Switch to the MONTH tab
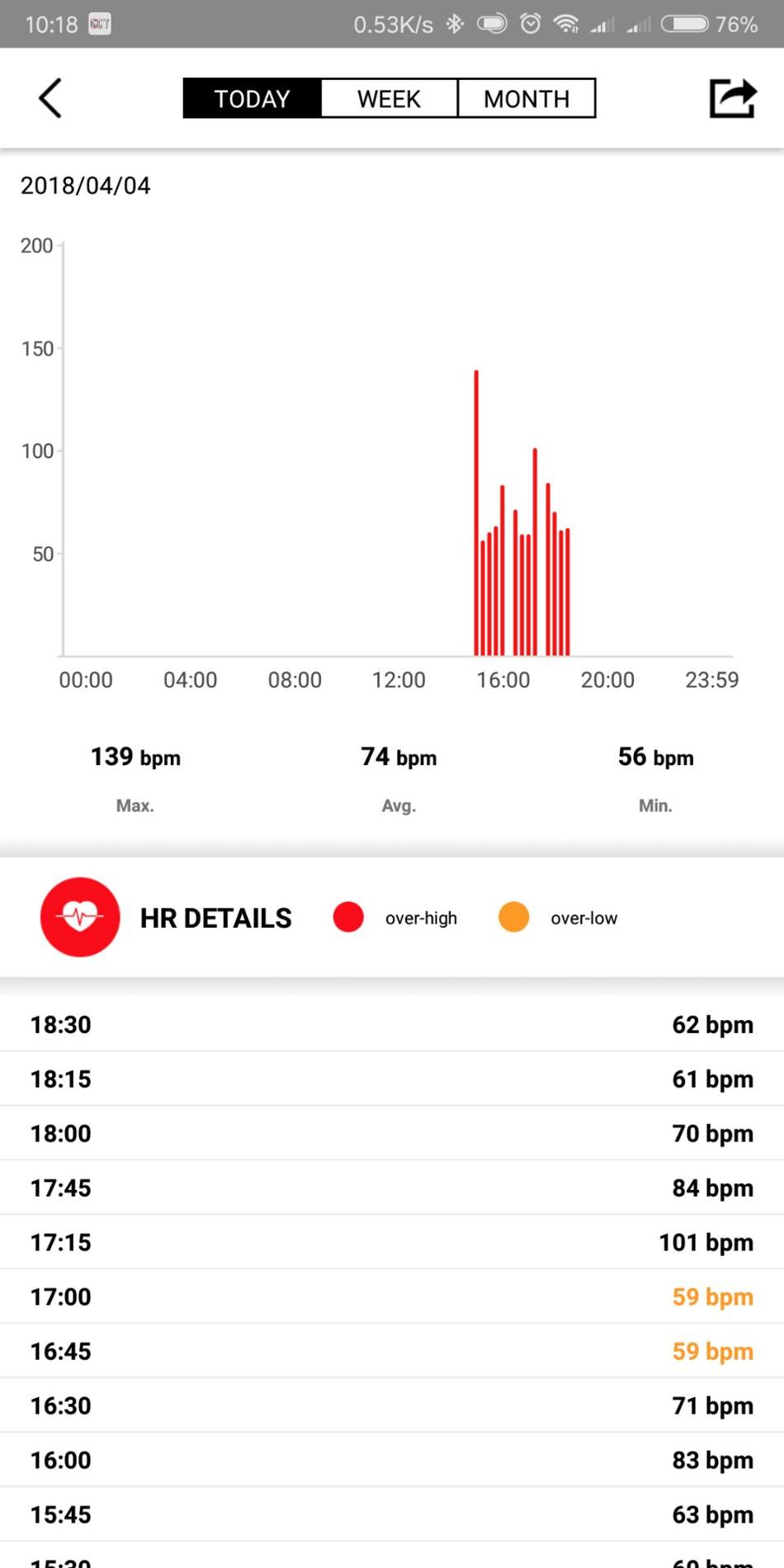784x1568 pixels. click(526, 98)
